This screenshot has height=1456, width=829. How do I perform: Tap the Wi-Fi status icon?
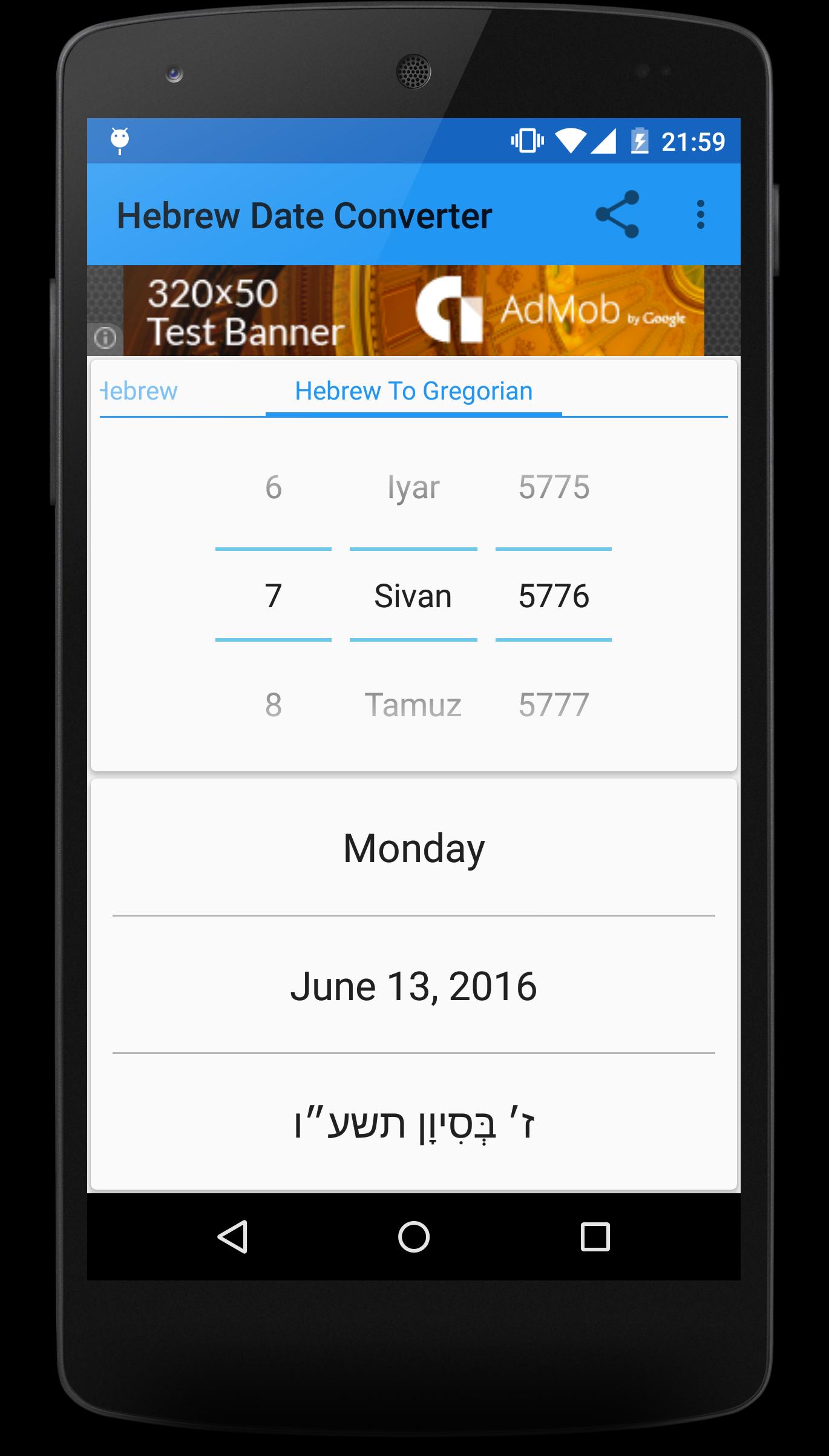pyautogui.click(x=569, y=140)
